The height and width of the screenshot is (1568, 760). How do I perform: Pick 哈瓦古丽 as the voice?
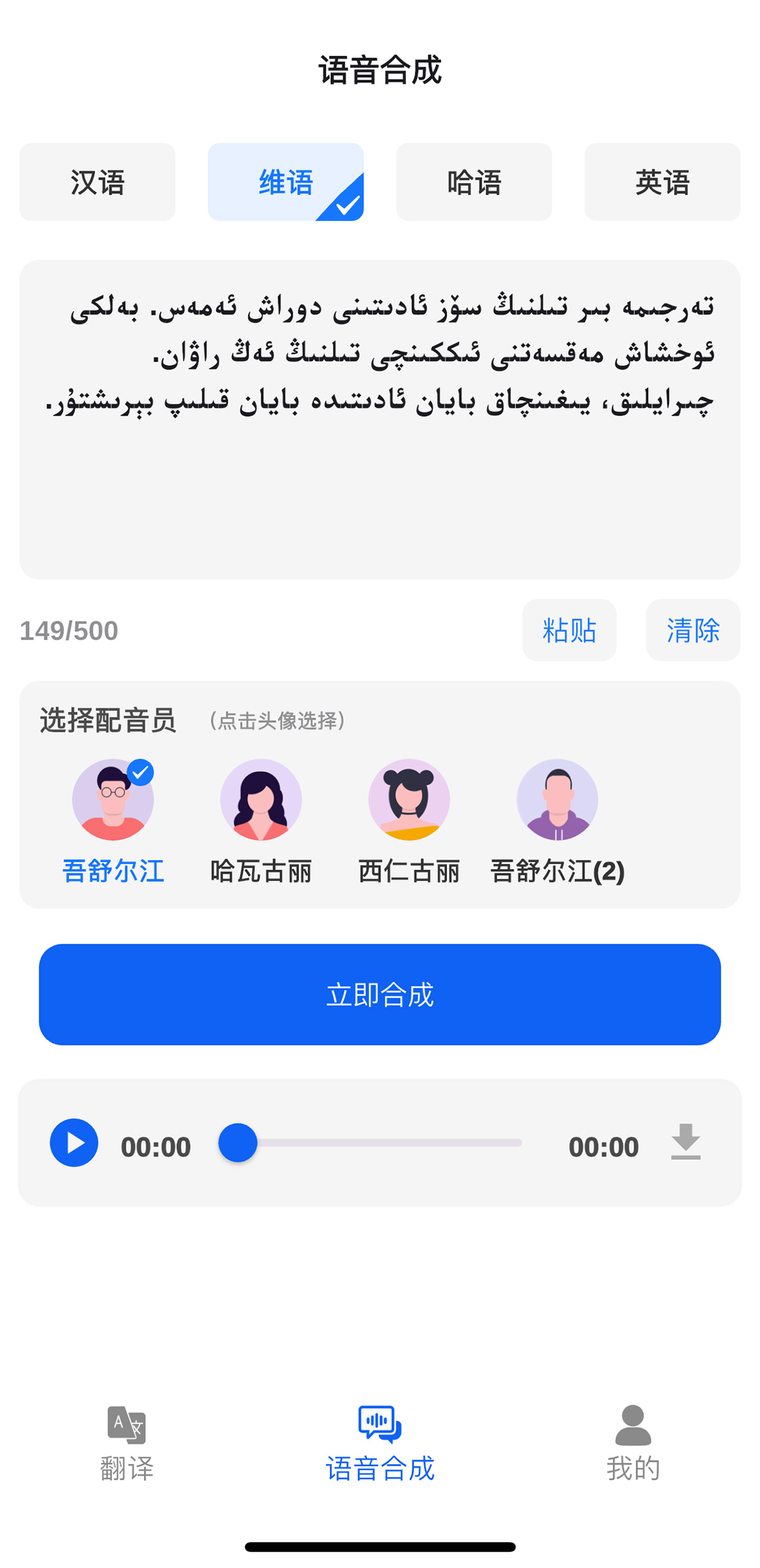pos(261,800)
